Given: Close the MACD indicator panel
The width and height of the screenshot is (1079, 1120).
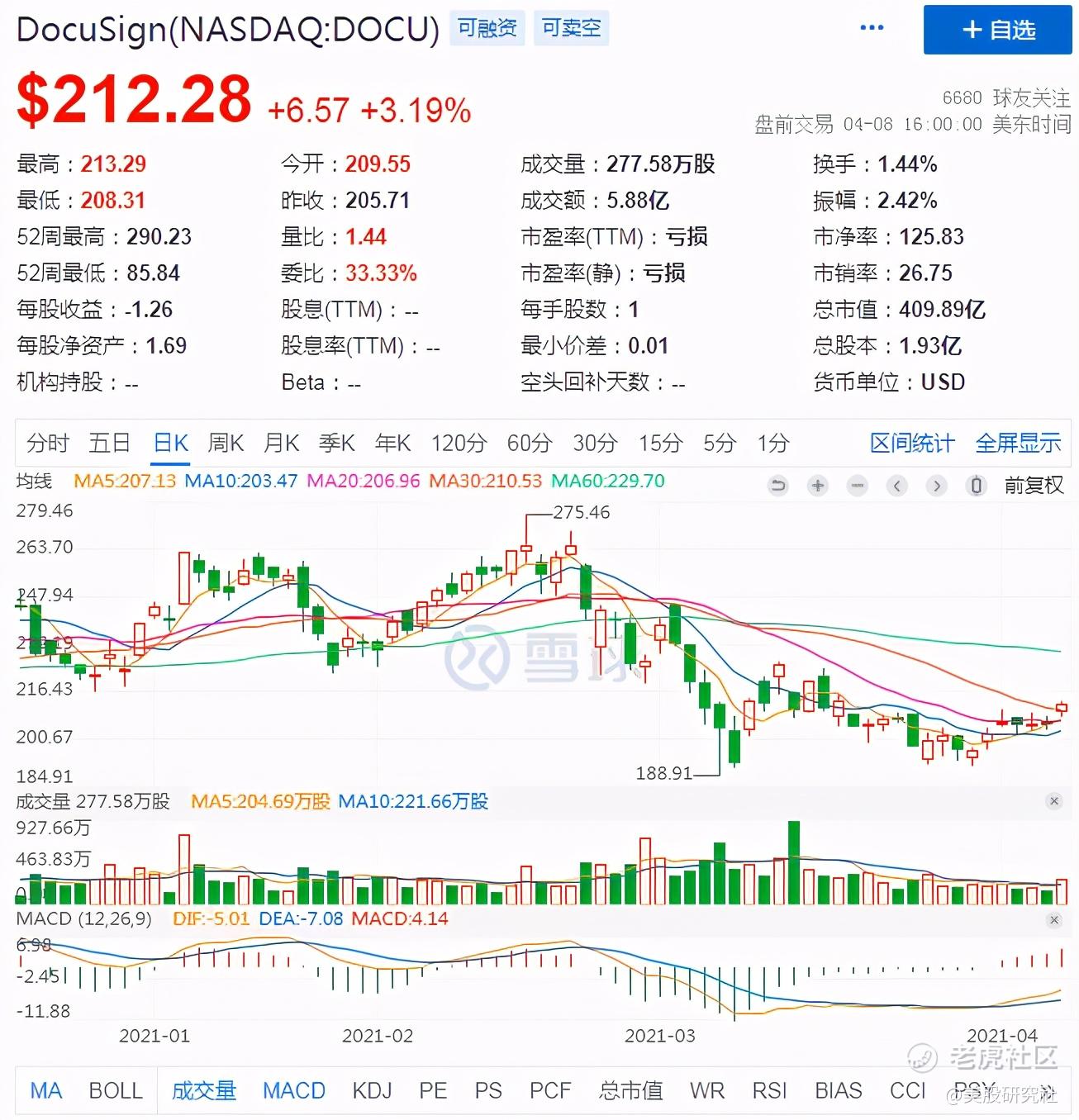Looking at the screenshot, I should (1054, 919).
